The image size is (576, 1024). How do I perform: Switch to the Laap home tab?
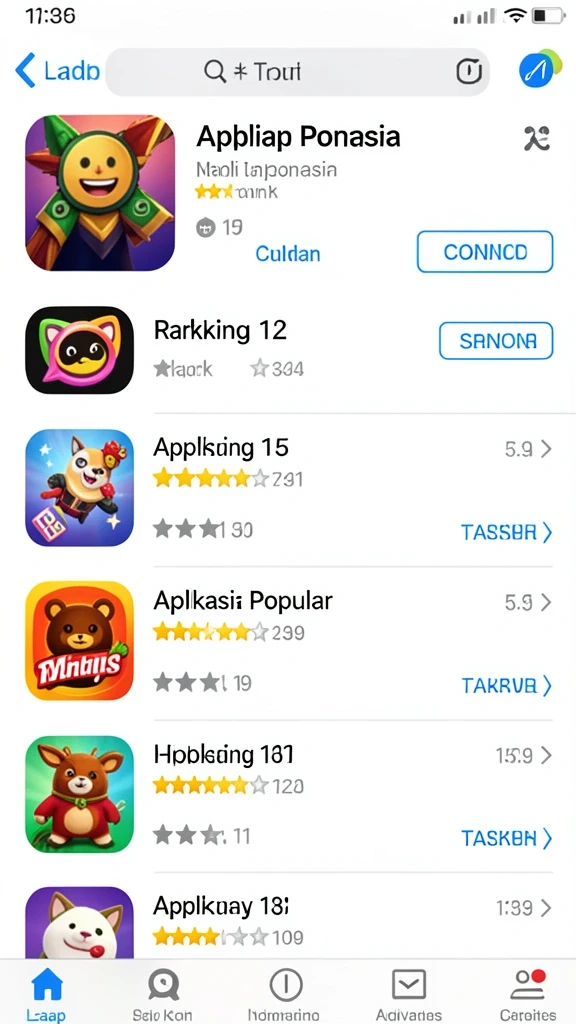pos(47,993)
